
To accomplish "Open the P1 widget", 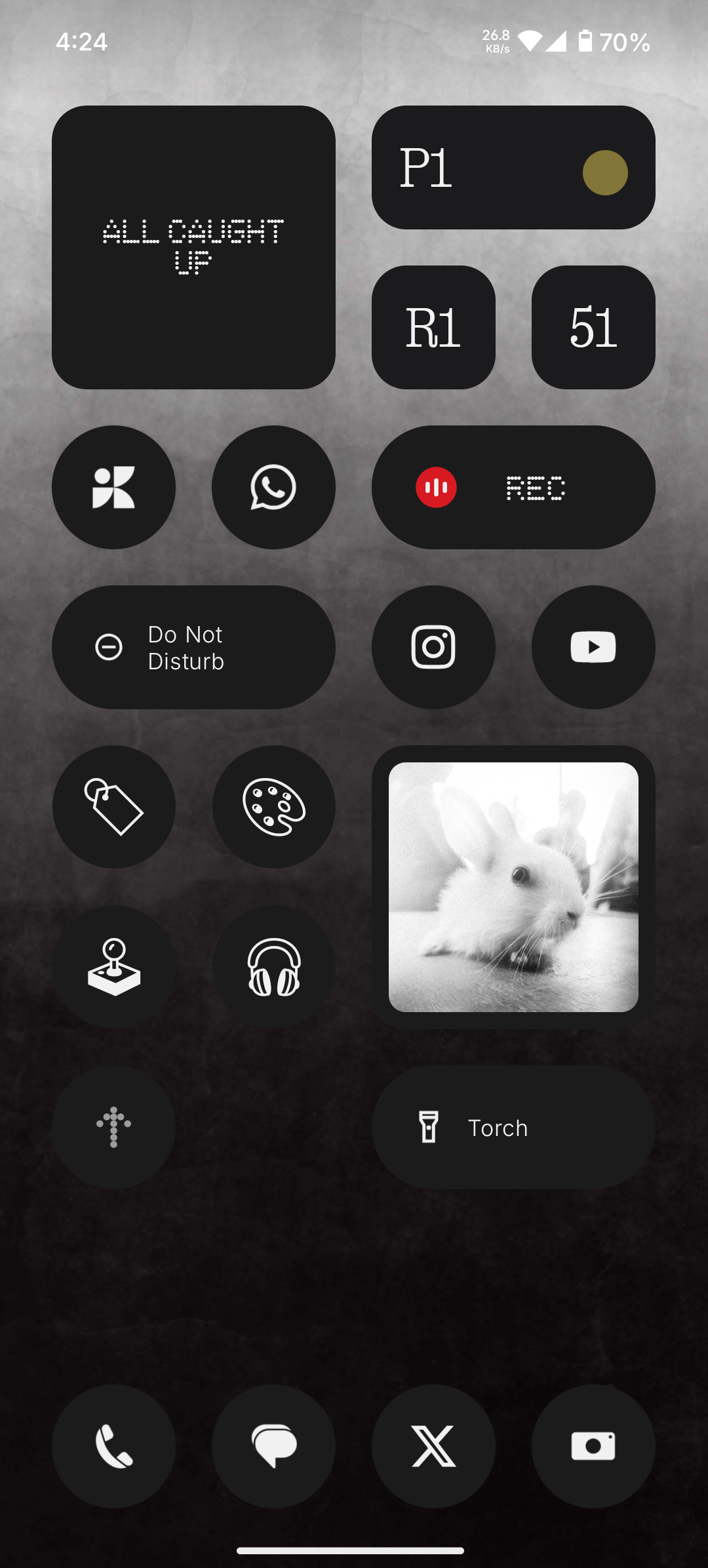I will click(513, 167).
